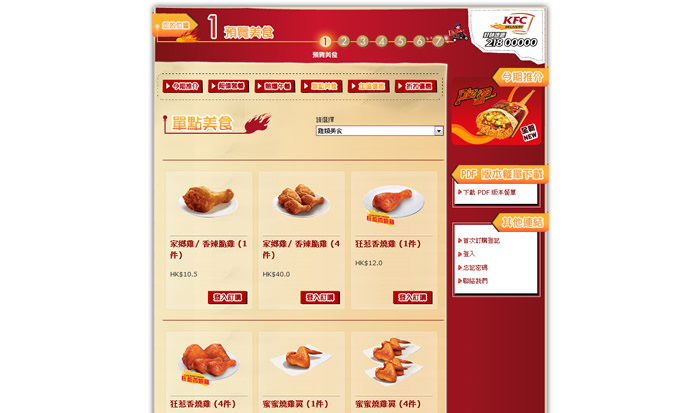
Task: Open the 聯絡我們 contact us link
Action: pos(475,281)
